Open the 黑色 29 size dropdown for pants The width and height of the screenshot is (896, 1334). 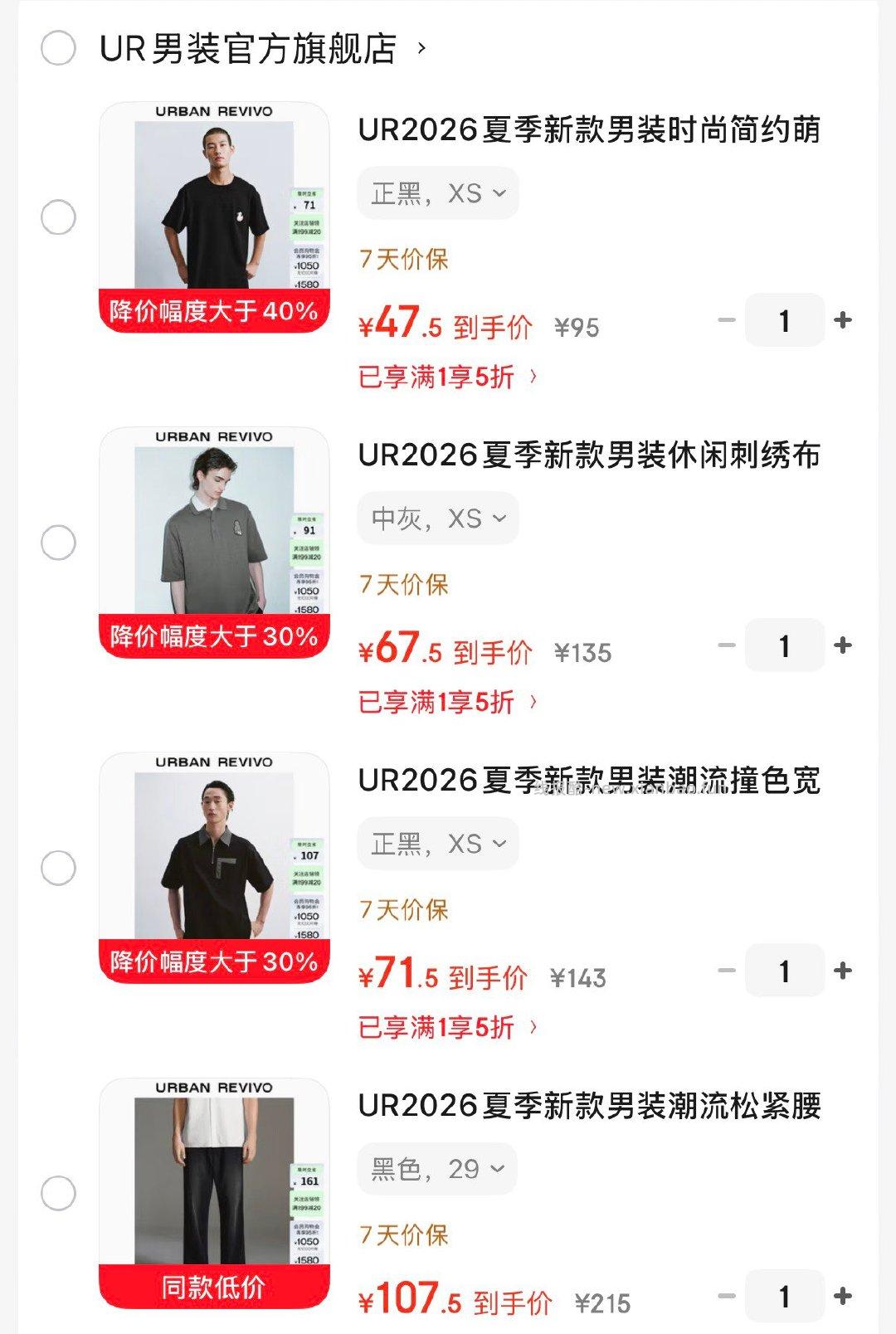click(x=437, y=1168)
